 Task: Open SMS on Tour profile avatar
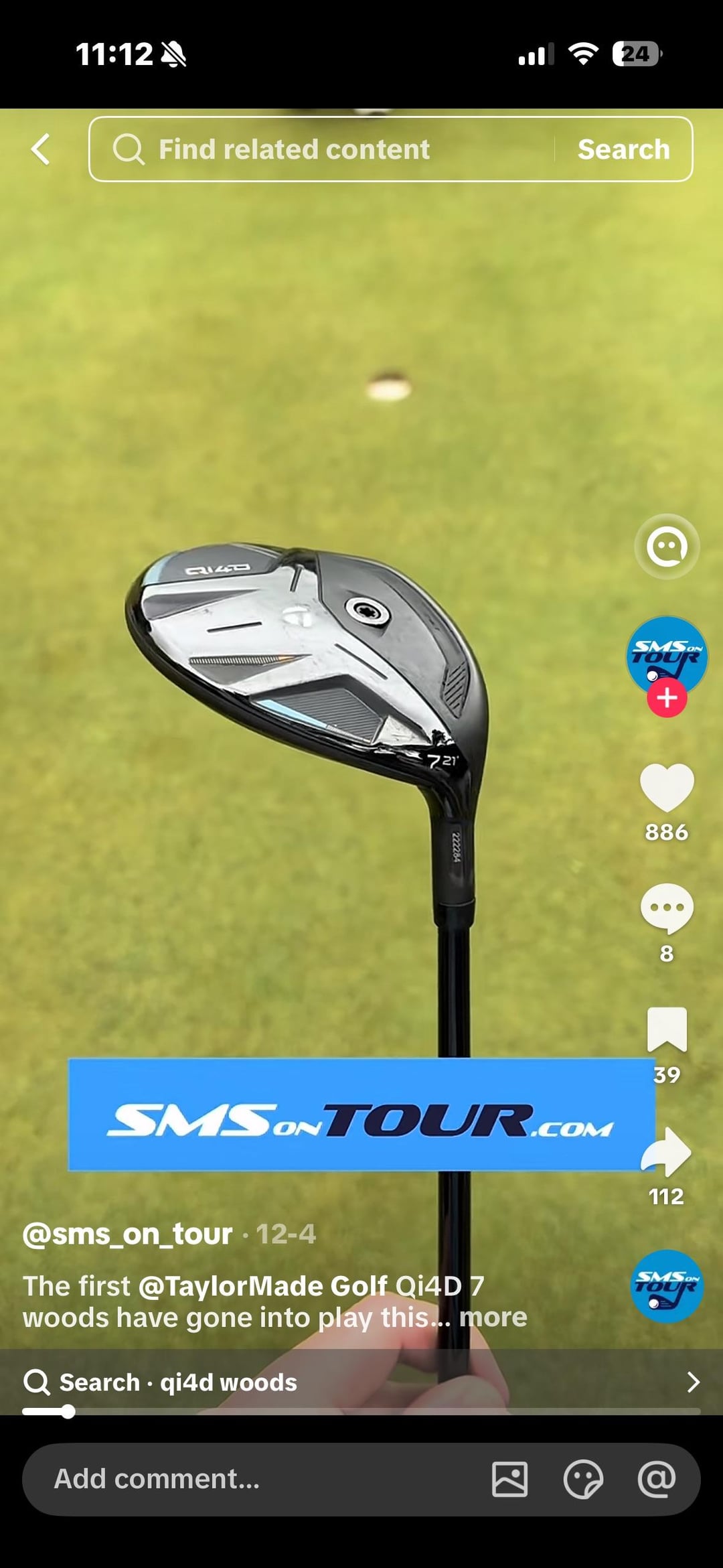(x=666, y=654)
